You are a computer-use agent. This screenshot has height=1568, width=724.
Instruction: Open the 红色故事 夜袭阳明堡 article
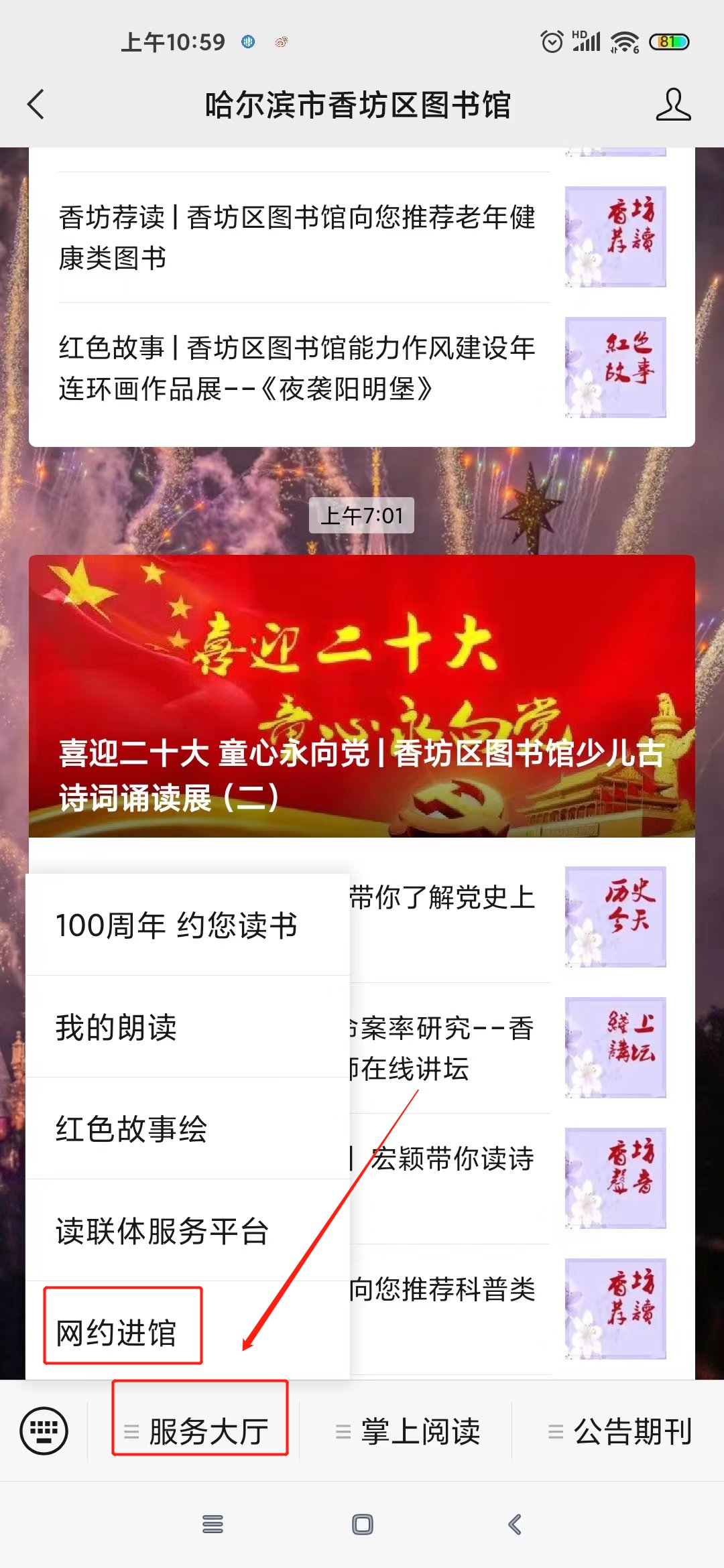point(298,368)
